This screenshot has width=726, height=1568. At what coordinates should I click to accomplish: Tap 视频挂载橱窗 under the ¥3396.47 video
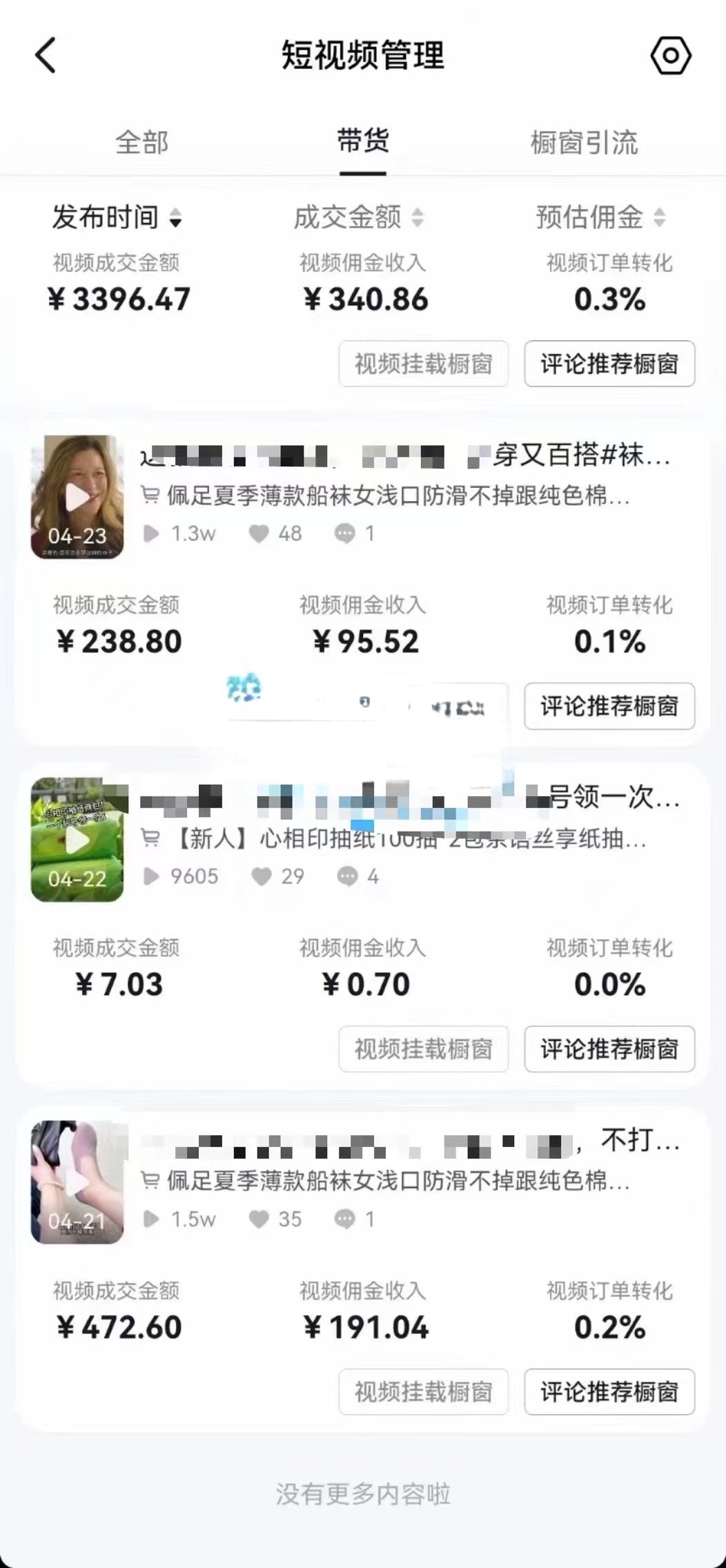click(423, 364)
